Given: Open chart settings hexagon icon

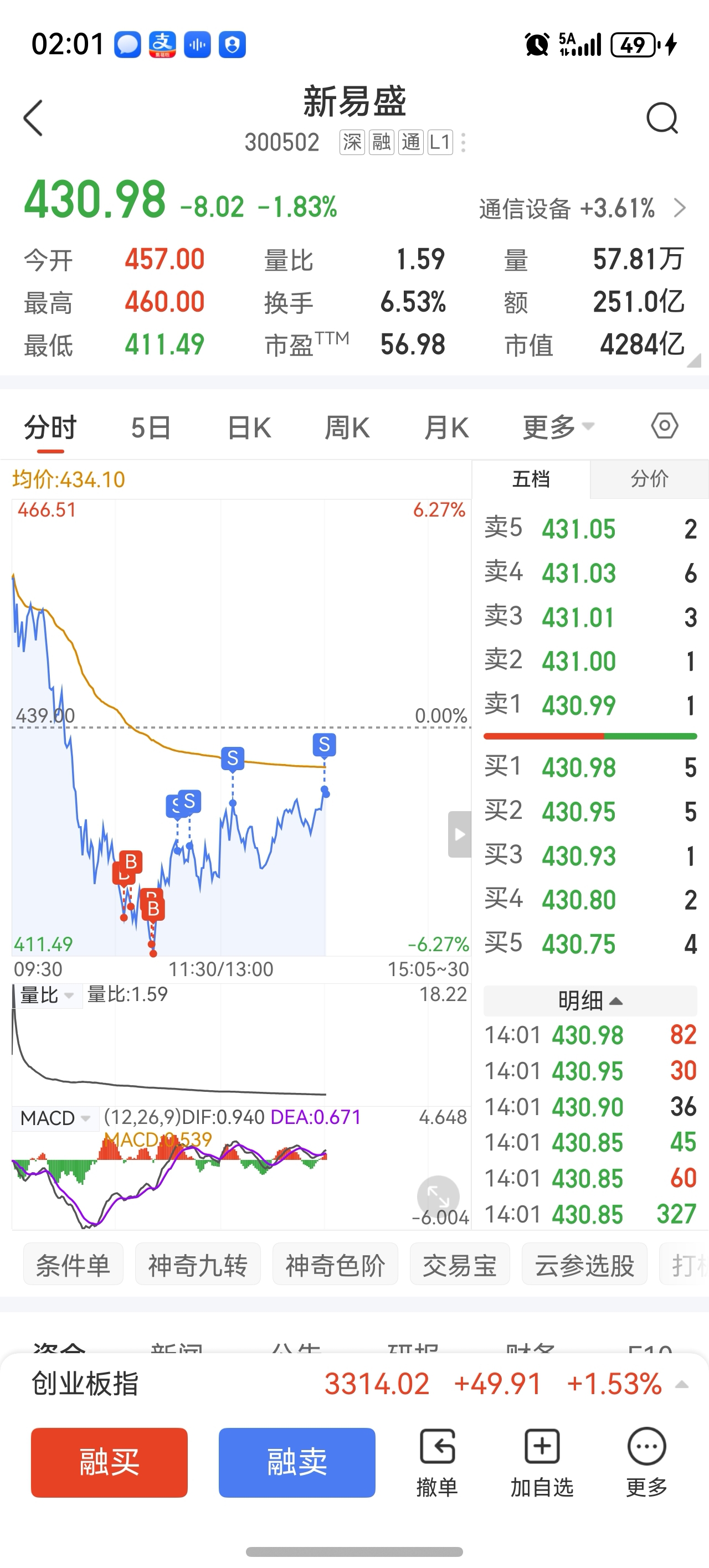Looking at the screenshot, I should tap(664, 425).
